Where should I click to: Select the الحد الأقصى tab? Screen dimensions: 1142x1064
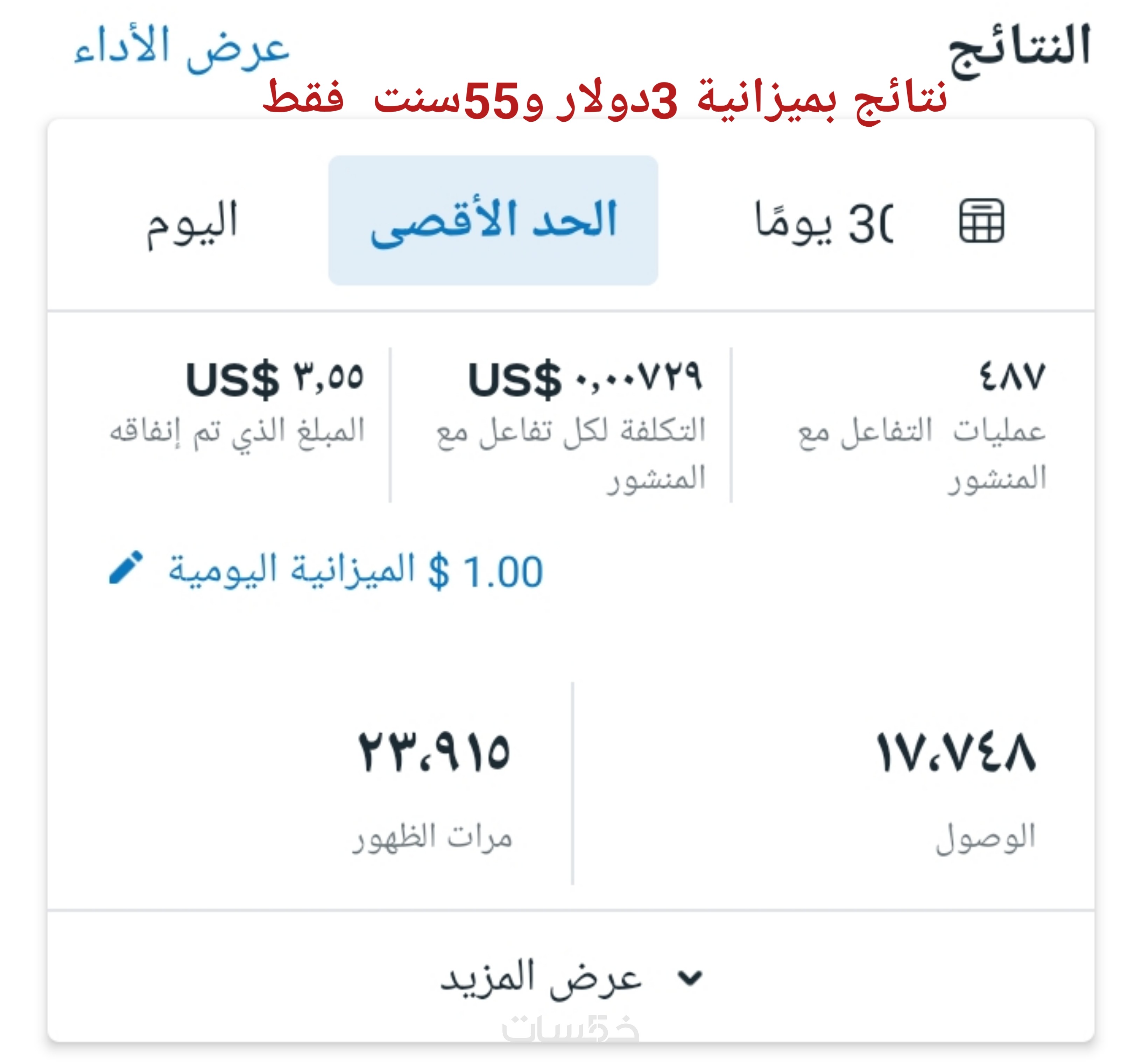pos(493,221)
